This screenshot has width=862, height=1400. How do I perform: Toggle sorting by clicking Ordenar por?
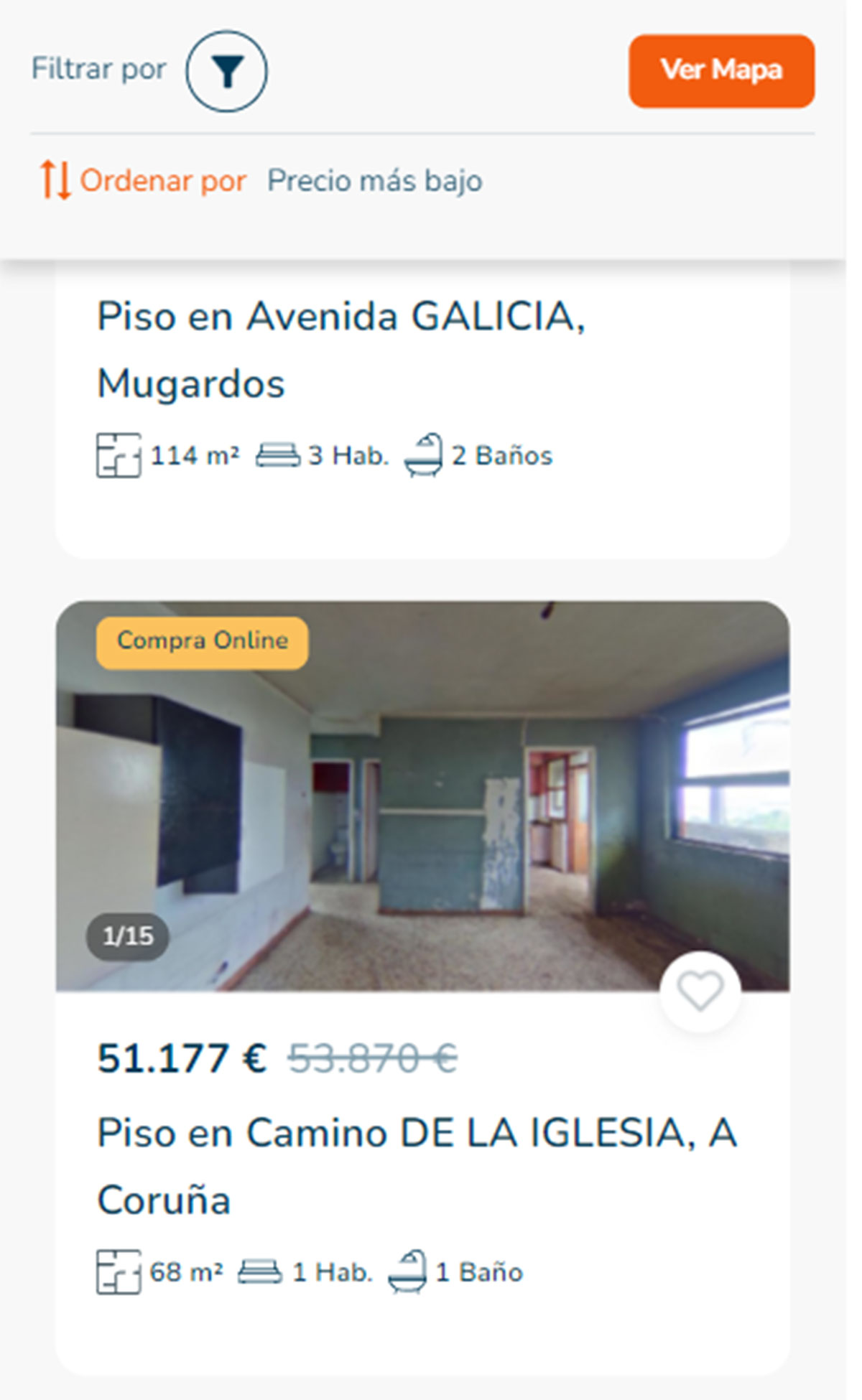[x=162, y=181]
